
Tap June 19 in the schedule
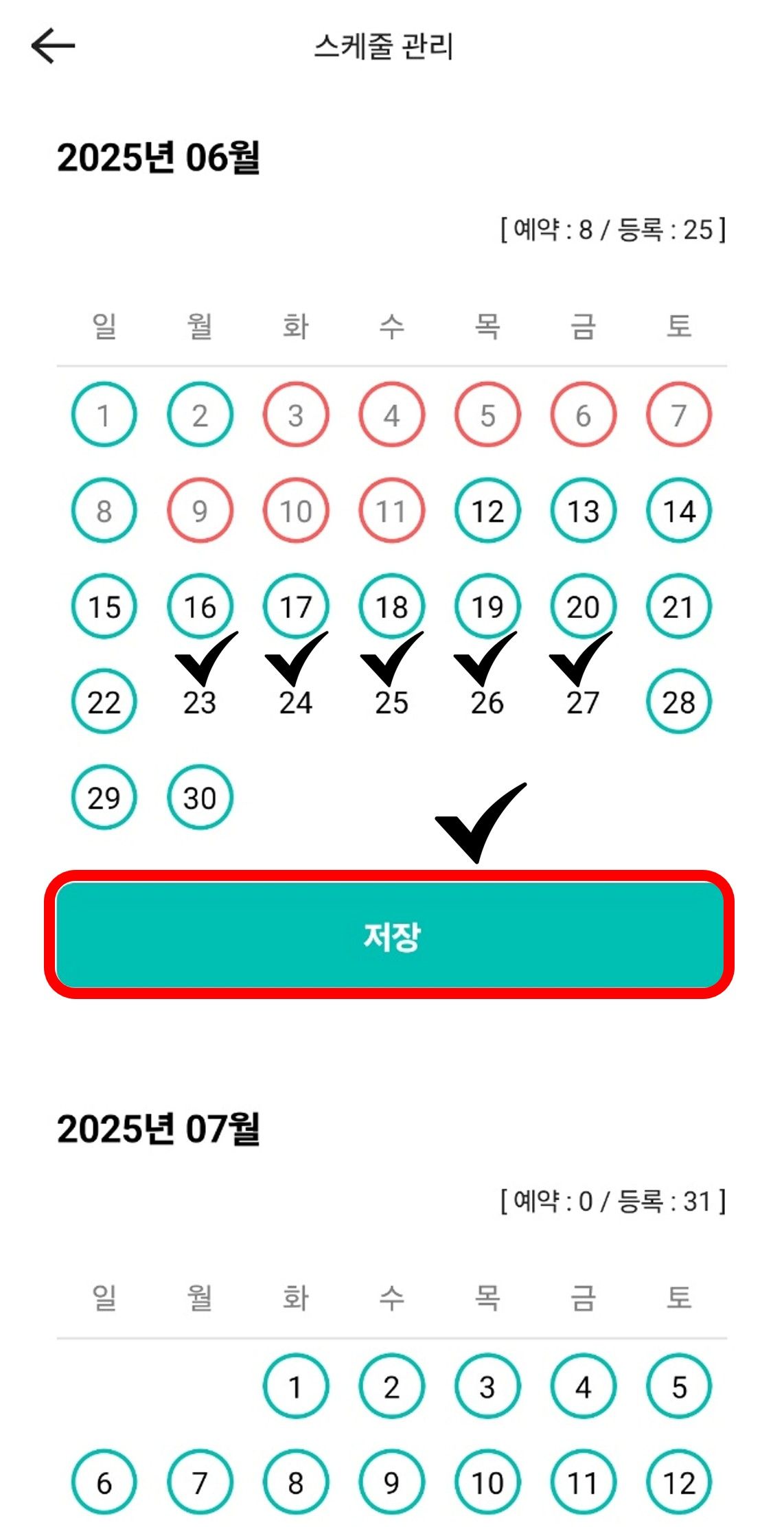pos(487,606)
